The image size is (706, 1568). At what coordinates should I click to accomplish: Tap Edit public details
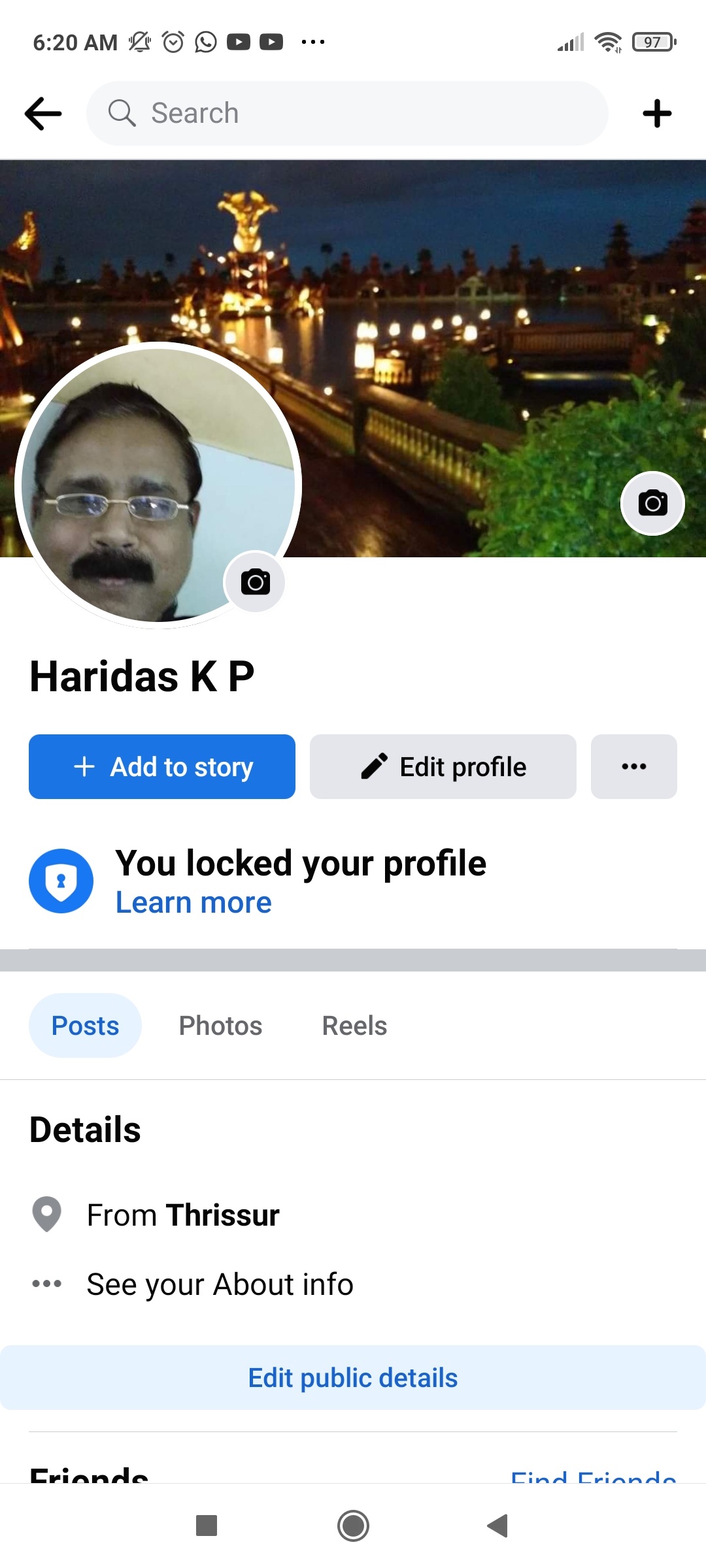coord(353,1377)
